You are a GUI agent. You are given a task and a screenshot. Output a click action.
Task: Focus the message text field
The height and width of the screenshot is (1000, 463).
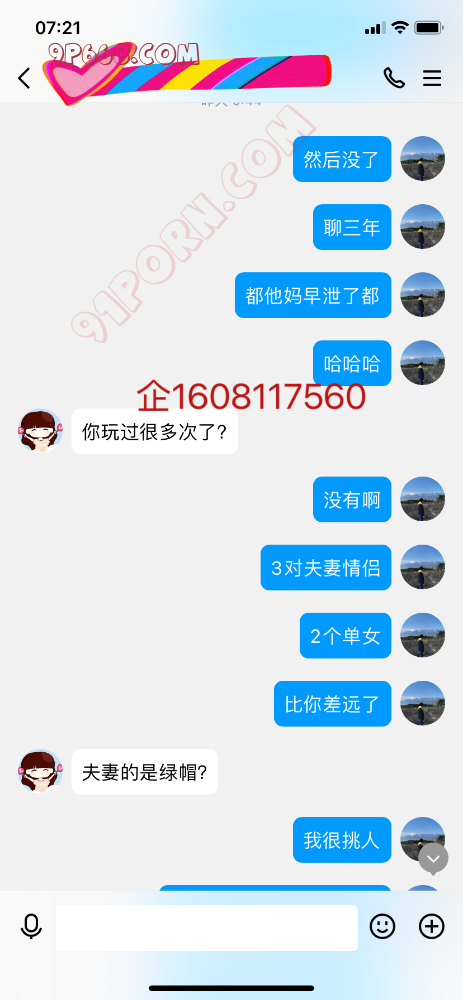[207, 928]
